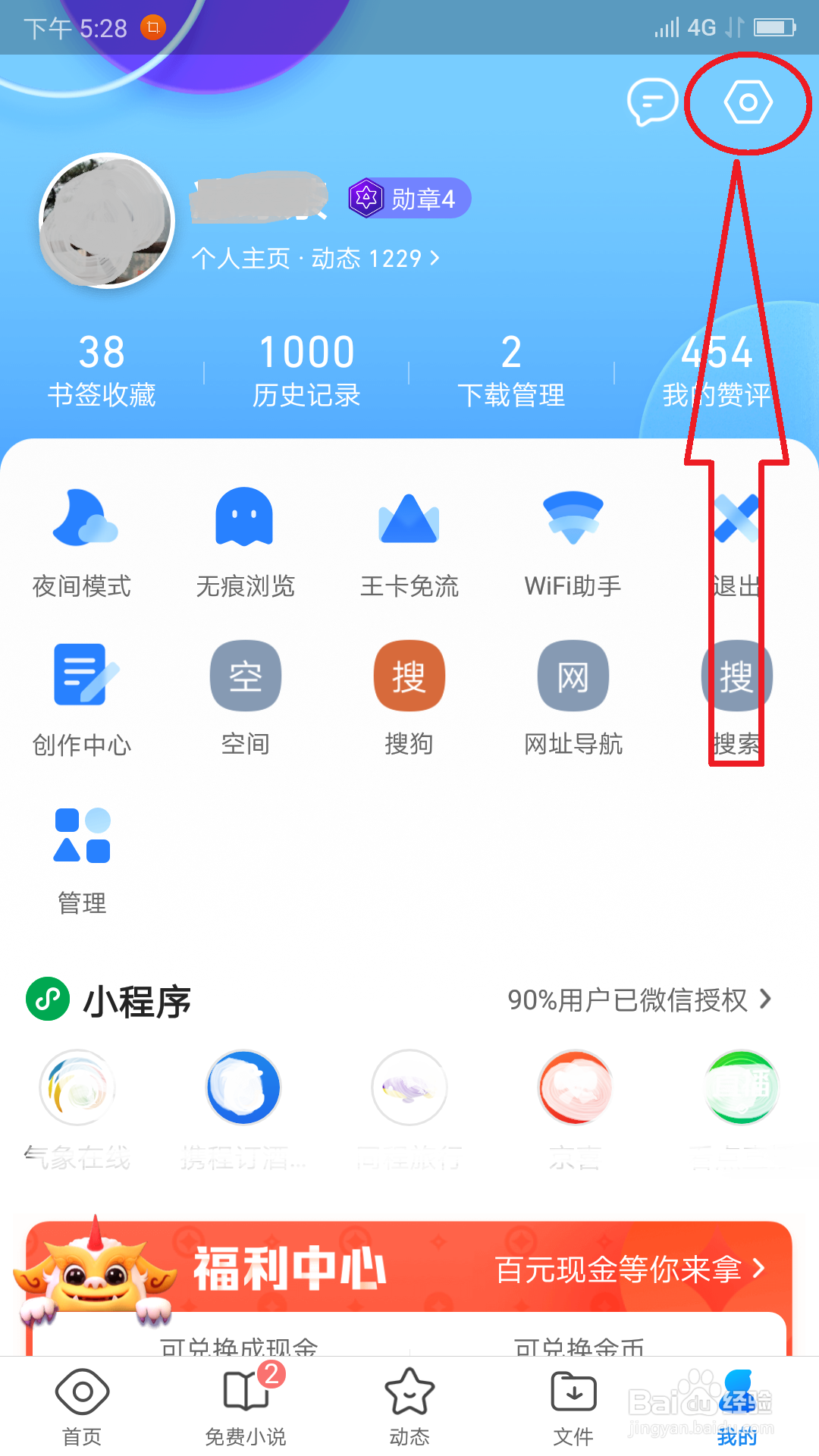Open the 空间 space icon

pos(245,675)
